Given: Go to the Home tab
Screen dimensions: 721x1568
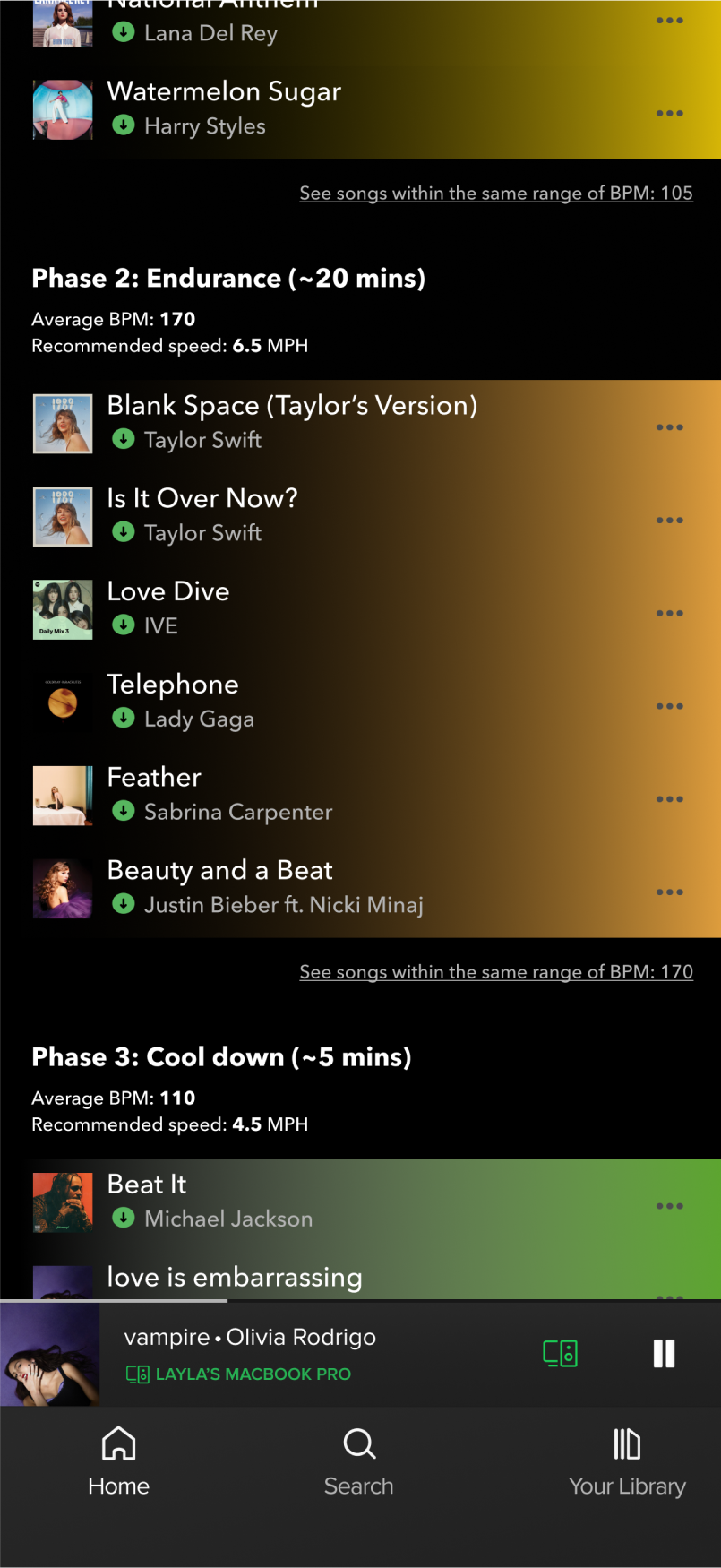Looking at the screenshot, I should (x=118, y=1460).
